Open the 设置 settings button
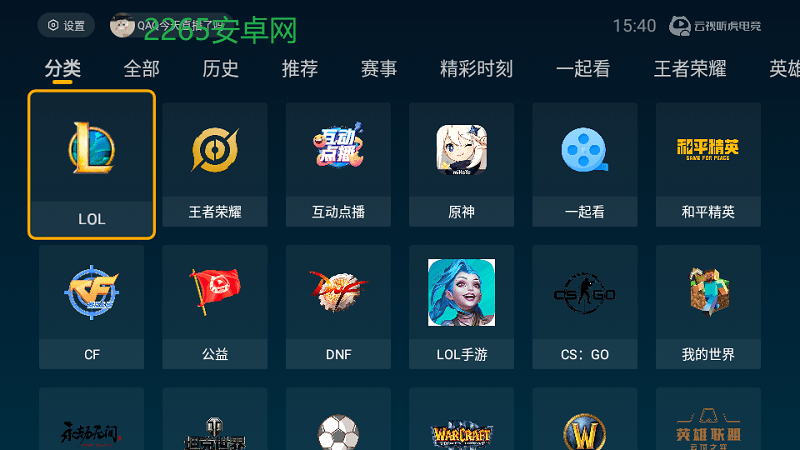Image resolution: width=800 pixels, height=450 pixels. (x=66, y=26)
